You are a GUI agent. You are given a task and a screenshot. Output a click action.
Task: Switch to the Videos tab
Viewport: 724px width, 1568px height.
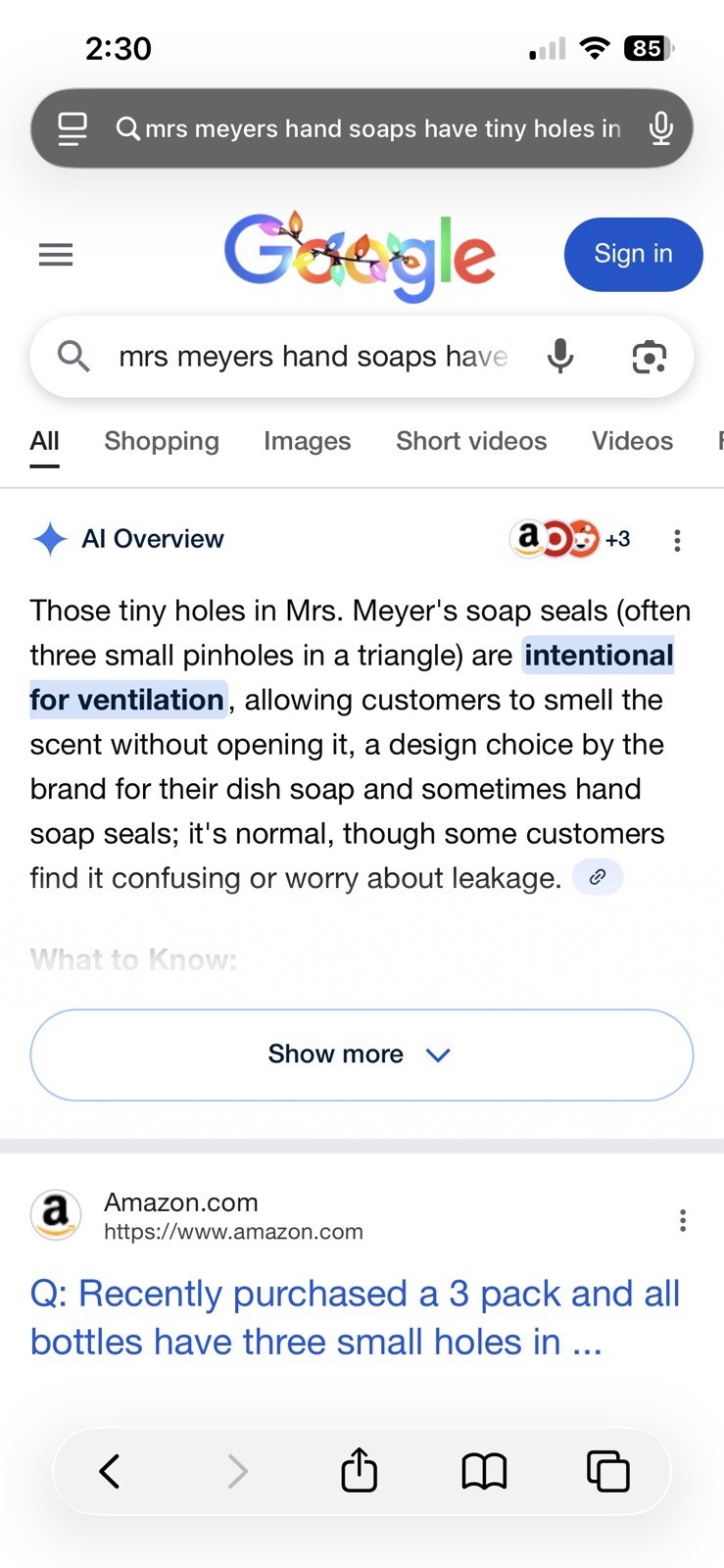(632, 441)
